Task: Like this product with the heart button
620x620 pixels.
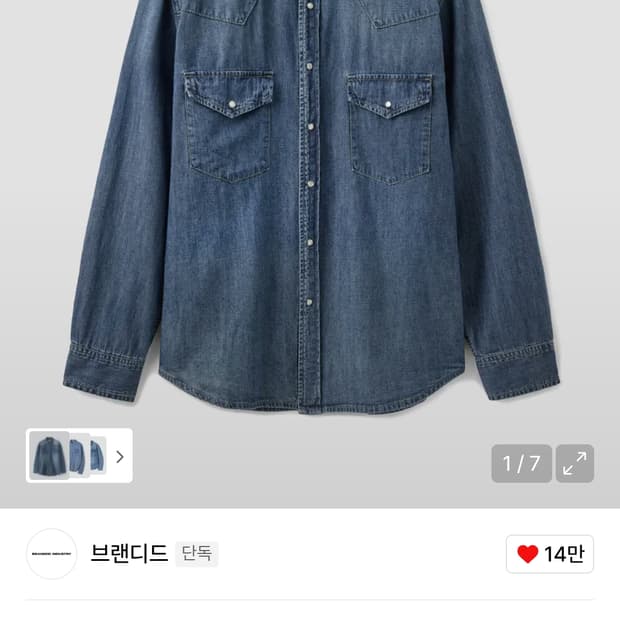Action: (x=550, y=554)
